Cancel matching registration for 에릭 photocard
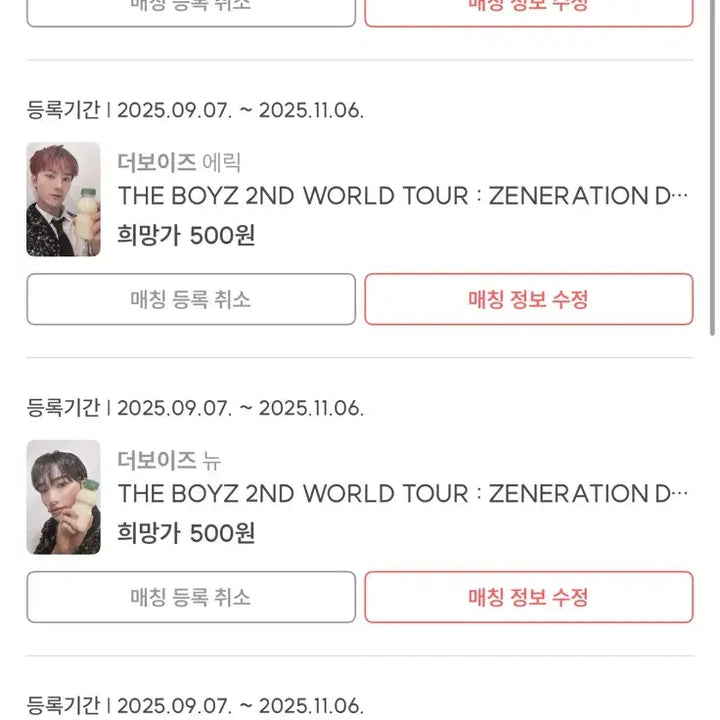Viewport: 720px width, 720px height. click(191, 299)
